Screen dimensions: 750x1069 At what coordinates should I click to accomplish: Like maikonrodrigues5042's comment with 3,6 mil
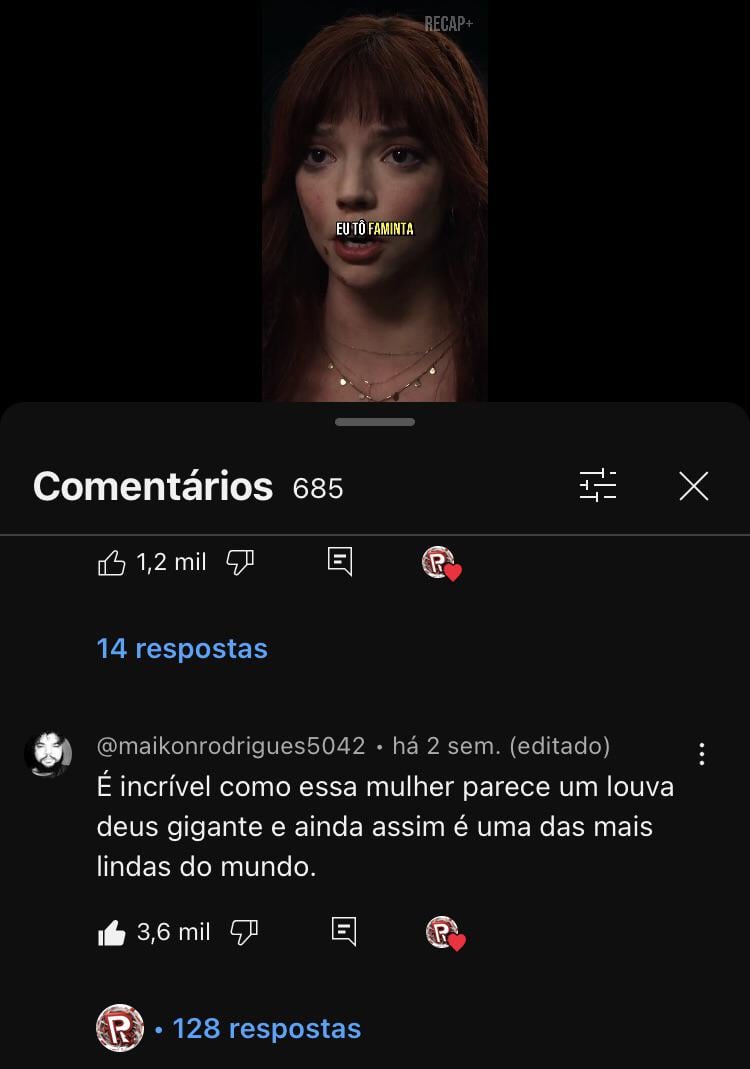pos(112,933)
